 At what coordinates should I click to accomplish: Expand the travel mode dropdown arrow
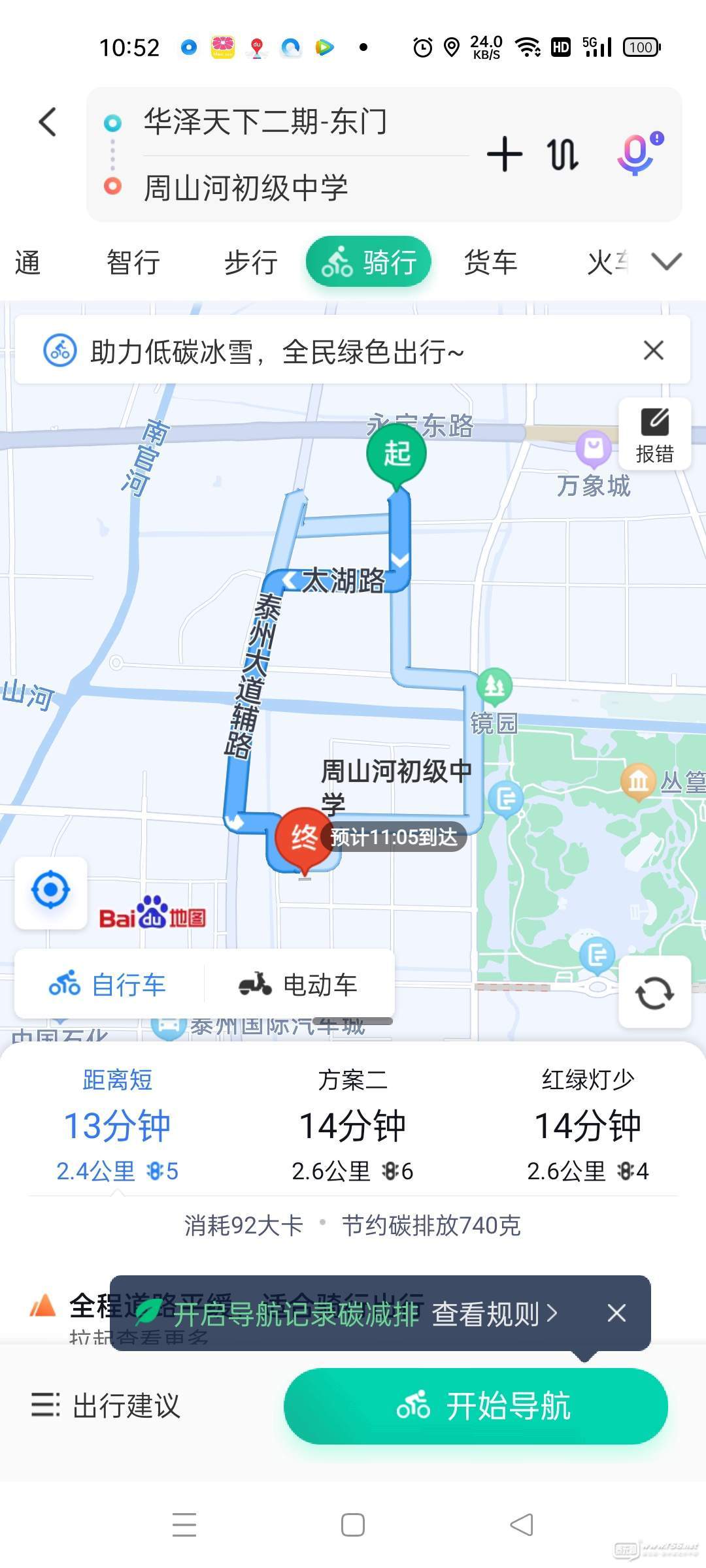tap(667, 262)
